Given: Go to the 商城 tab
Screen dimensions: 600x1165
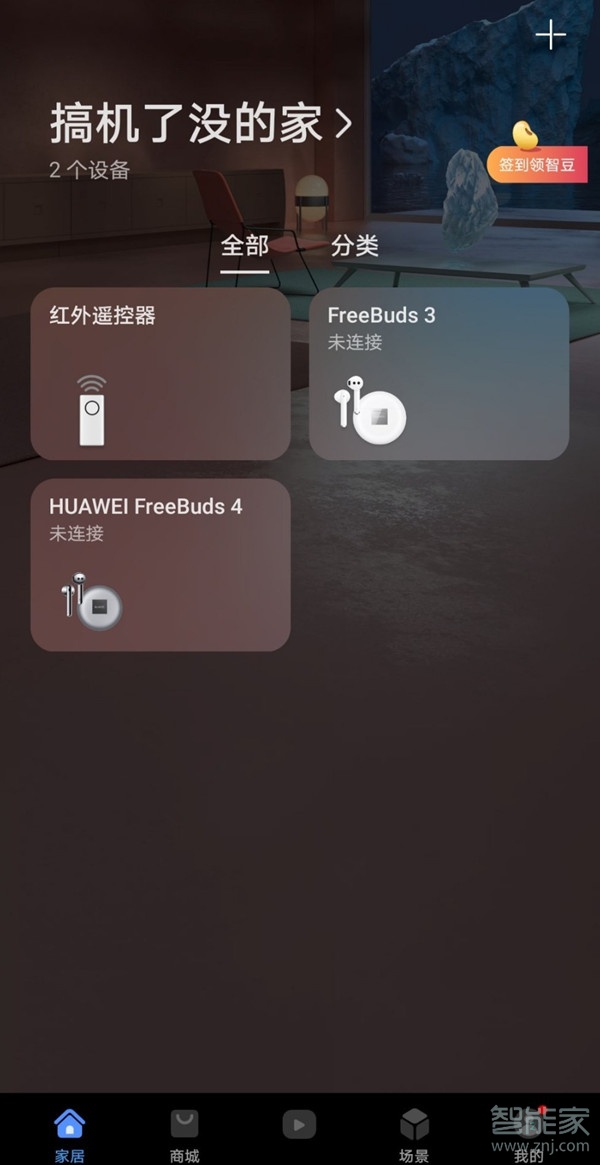Looking at the screenshot, I should (184, 1135).
